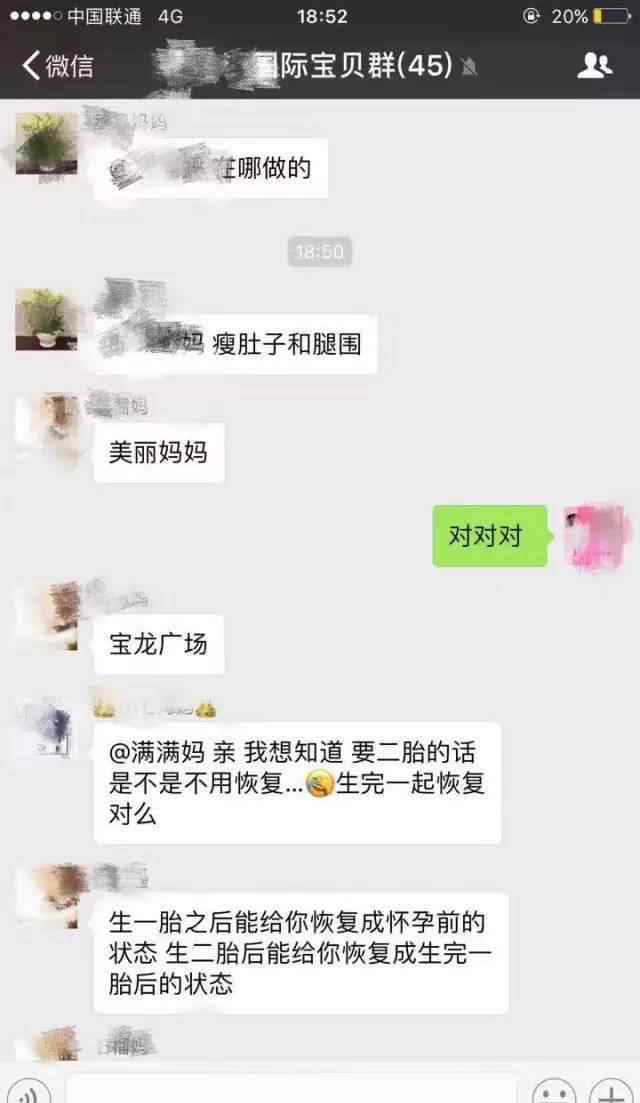Screen dimensions: 640x1103
Task: Open the emoji sticker panel
Action: coord(553,1092)
